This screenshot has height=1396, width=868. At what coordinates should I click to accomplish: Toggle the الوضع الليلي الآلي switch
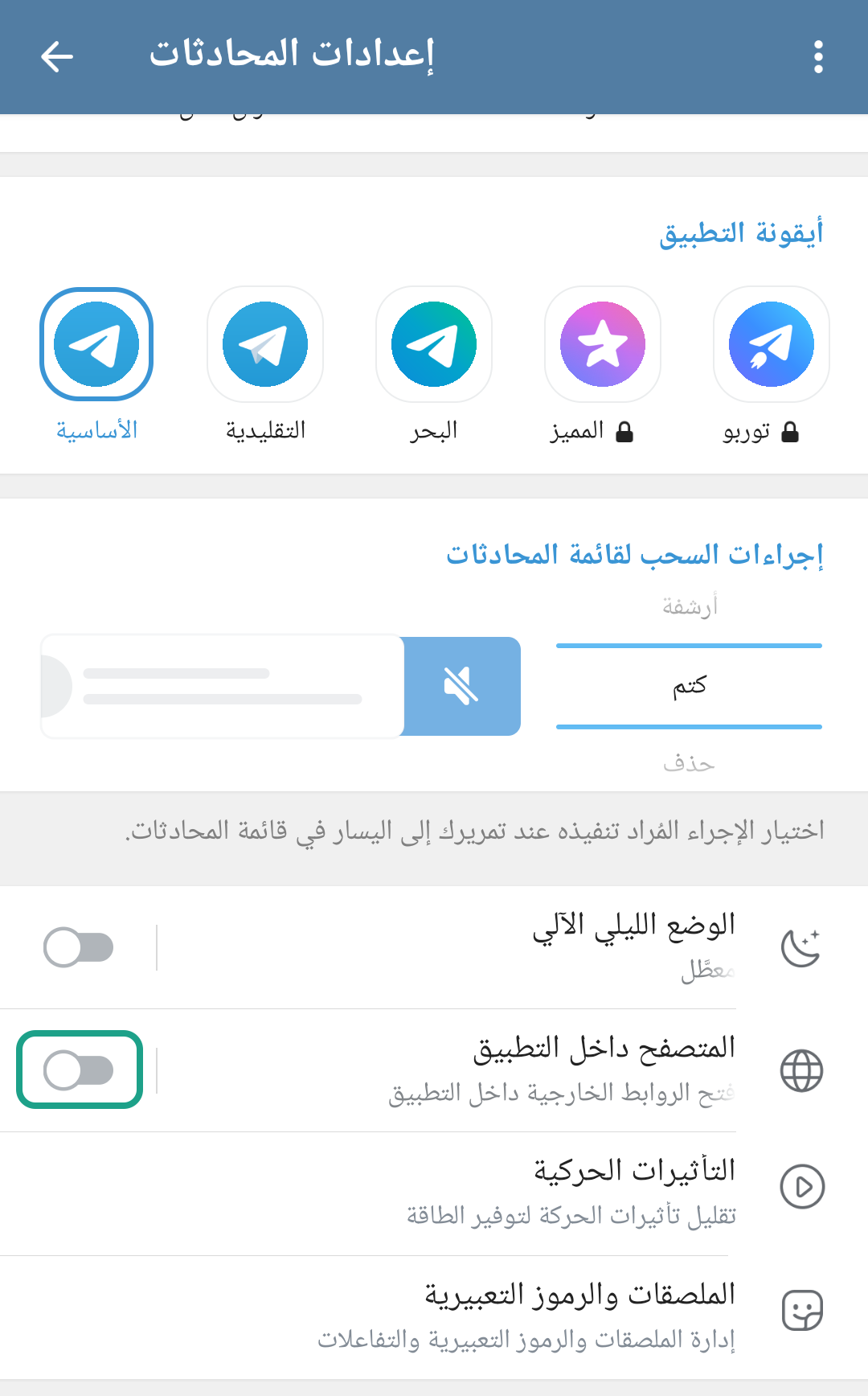[x=79, y=947]
